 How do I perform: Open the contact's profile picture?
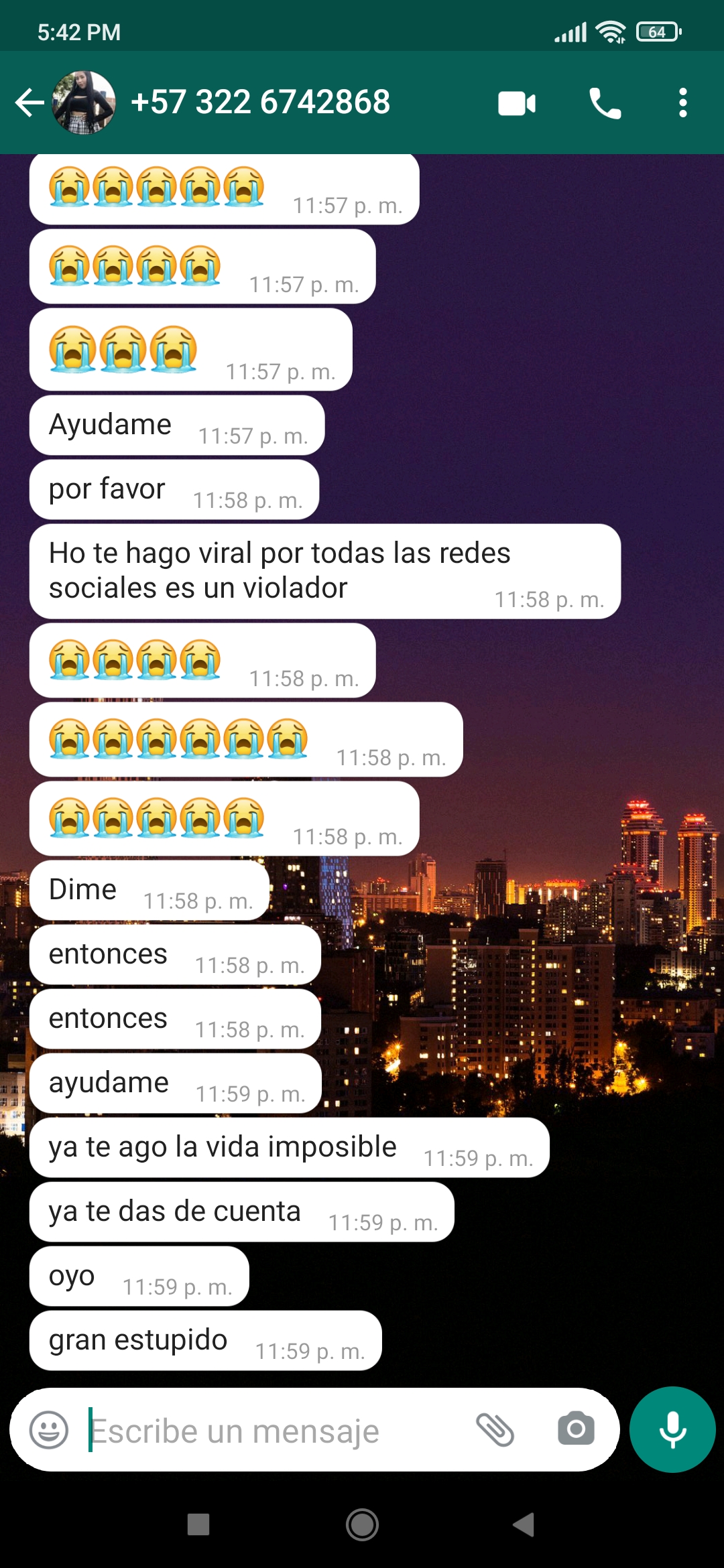point(84,103)
